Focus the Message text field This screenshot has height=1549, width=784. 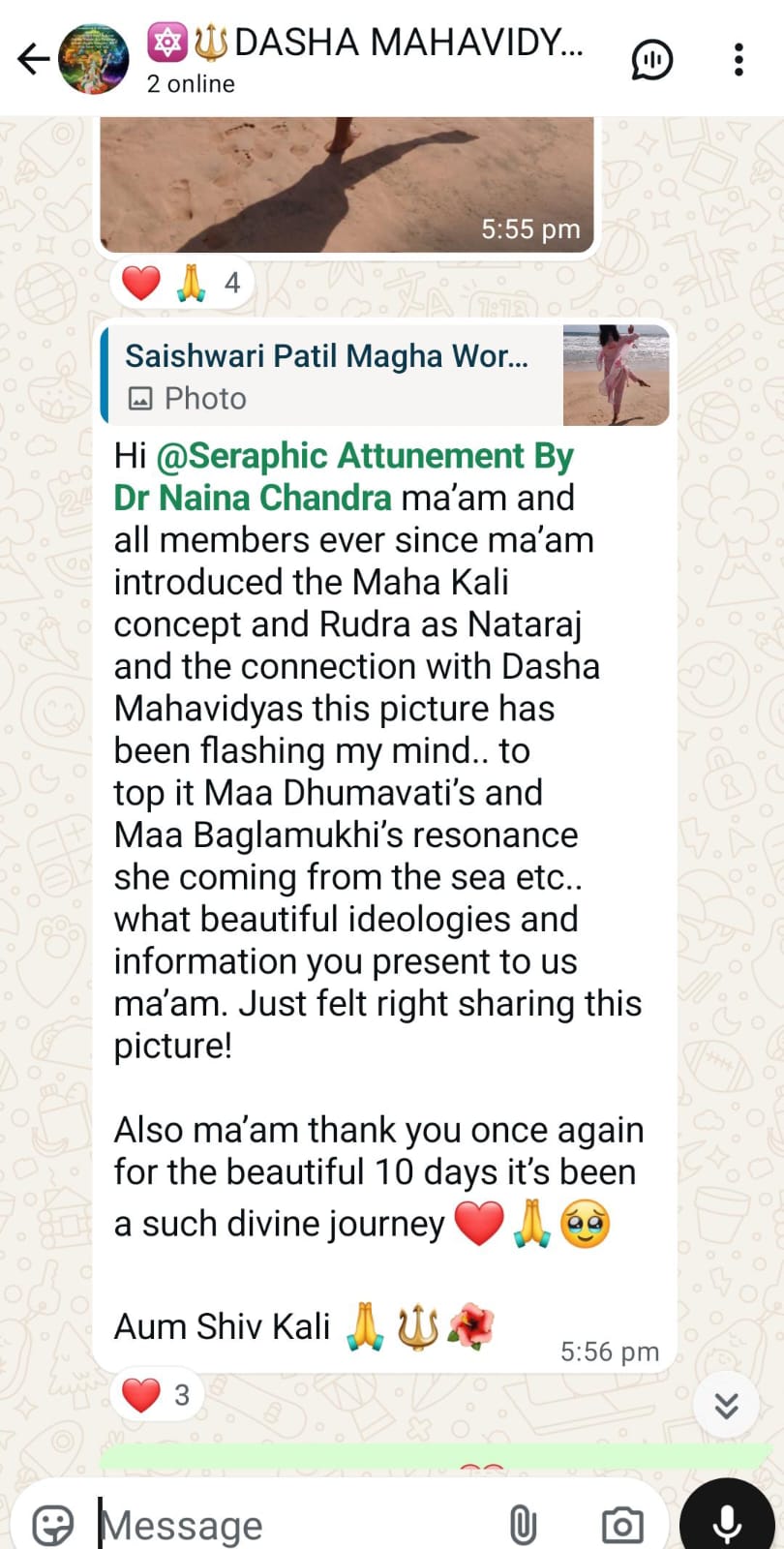coord(290,1525)
